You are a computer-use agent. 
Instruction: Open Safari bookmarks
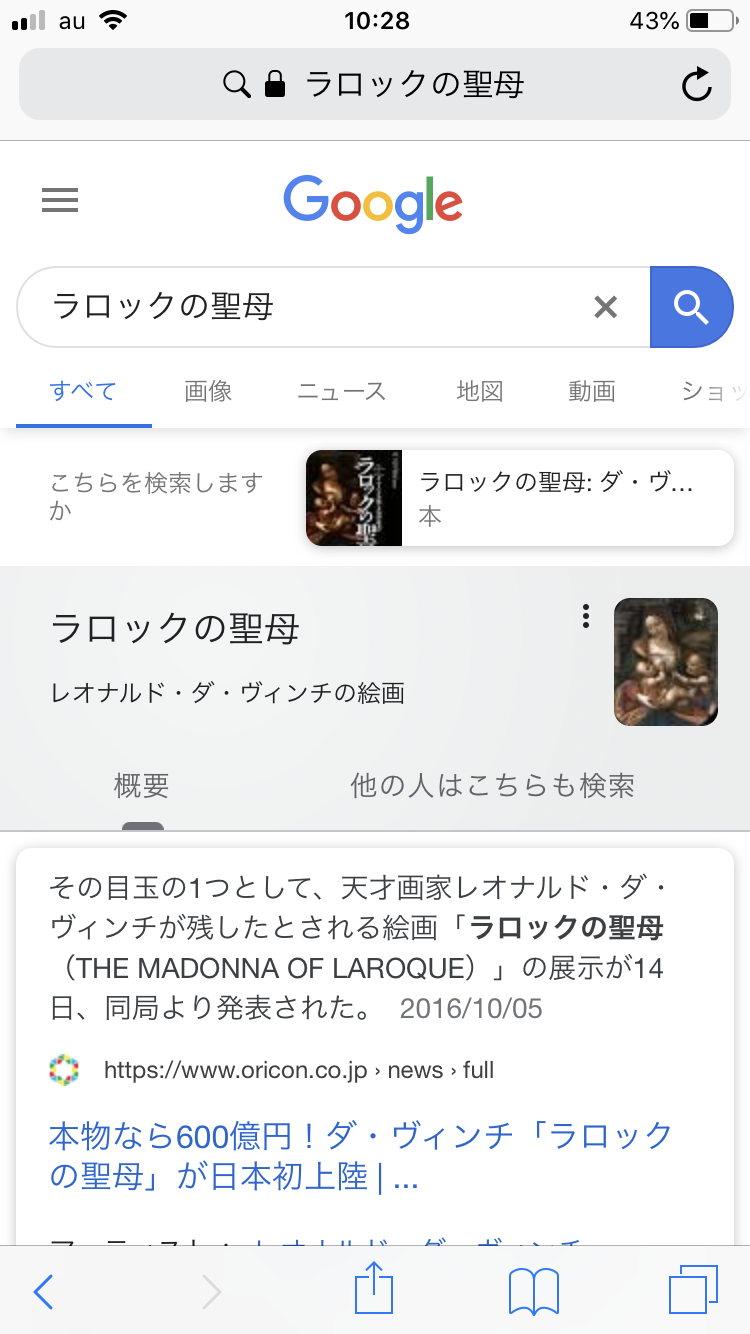tap(533, 1292)
